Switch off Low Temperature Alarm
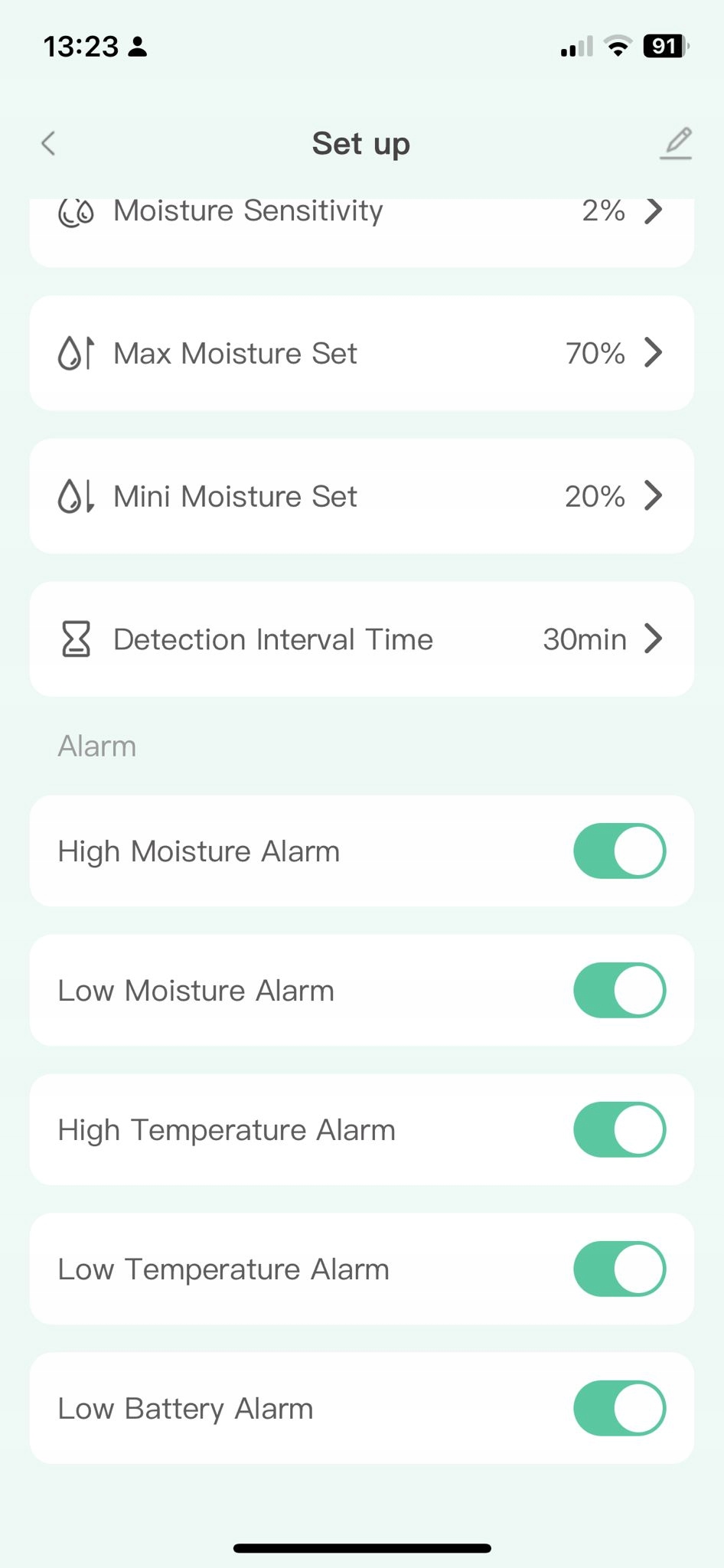 (x=619, y=1269)
